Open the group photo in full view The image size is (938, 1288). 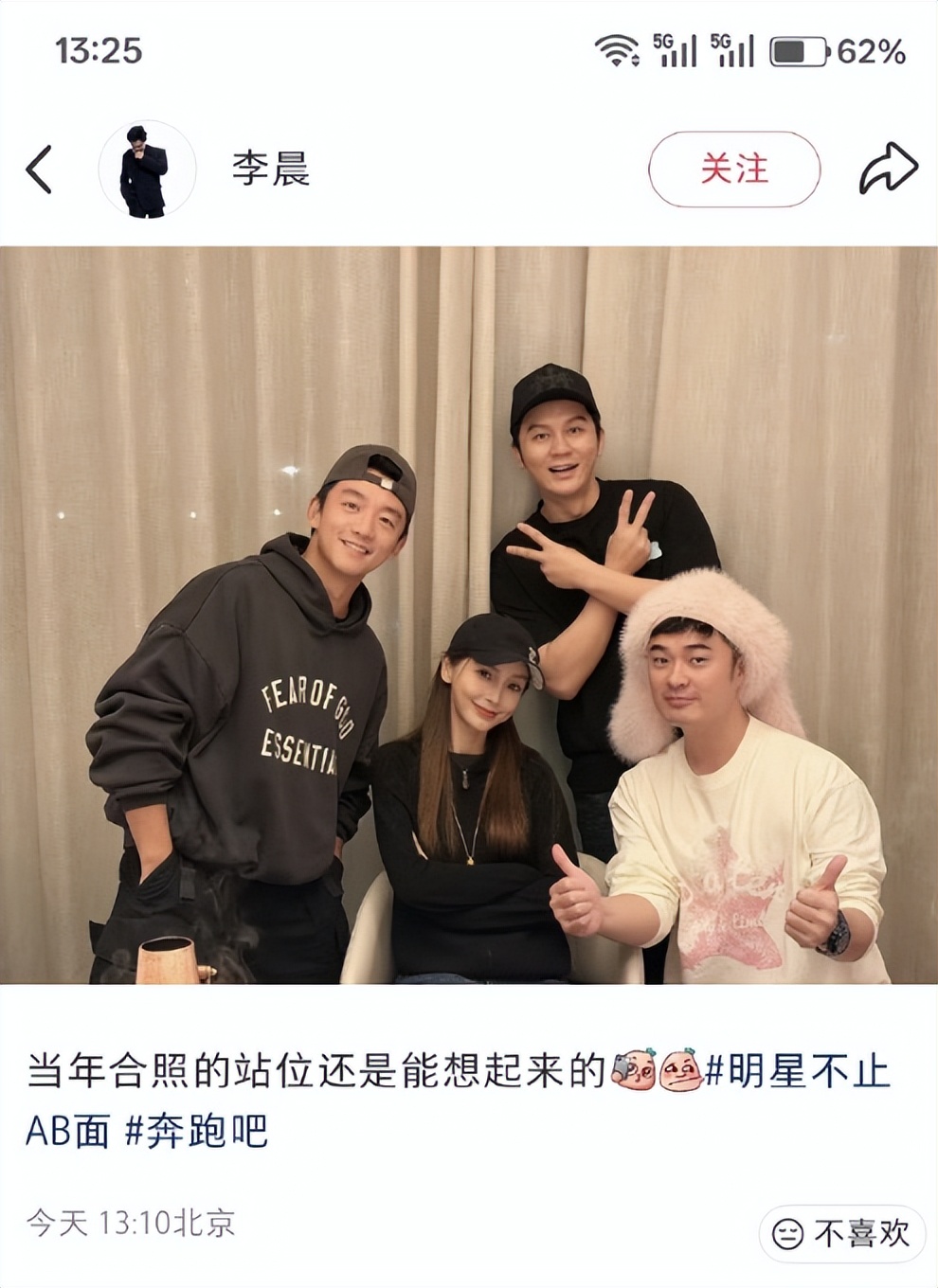point(469,616)
